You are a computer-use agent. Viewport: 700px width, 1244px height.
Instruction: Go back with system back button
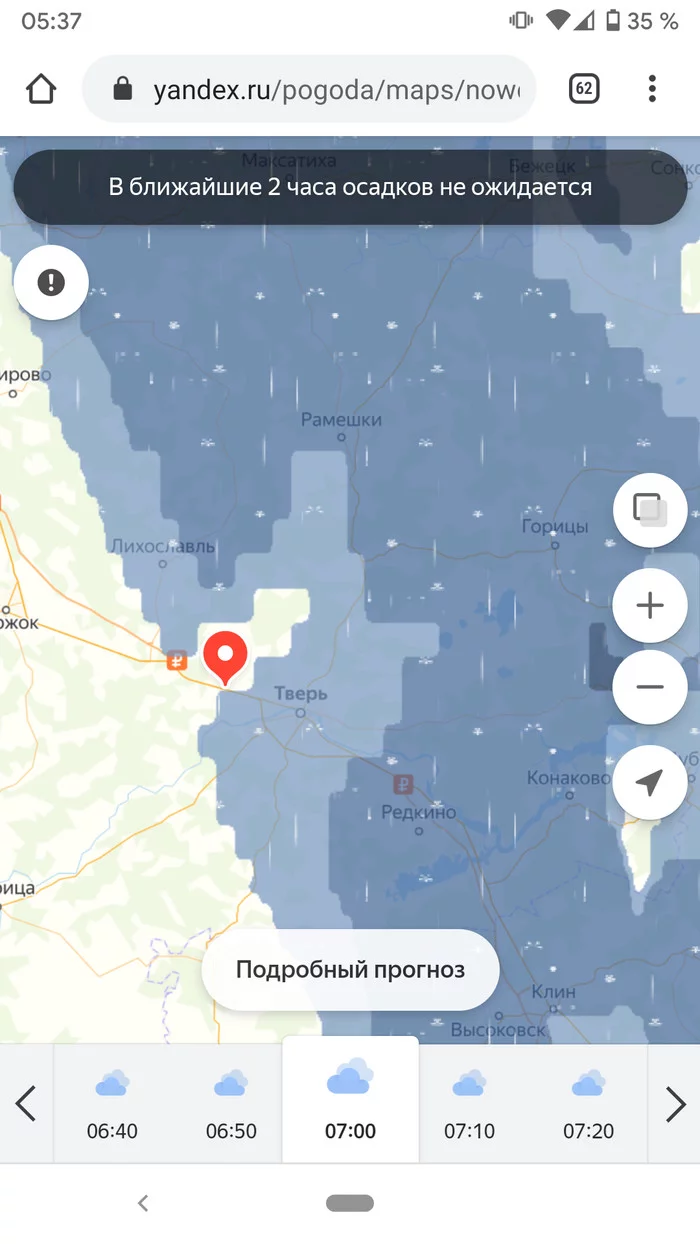coord(143,1203)
